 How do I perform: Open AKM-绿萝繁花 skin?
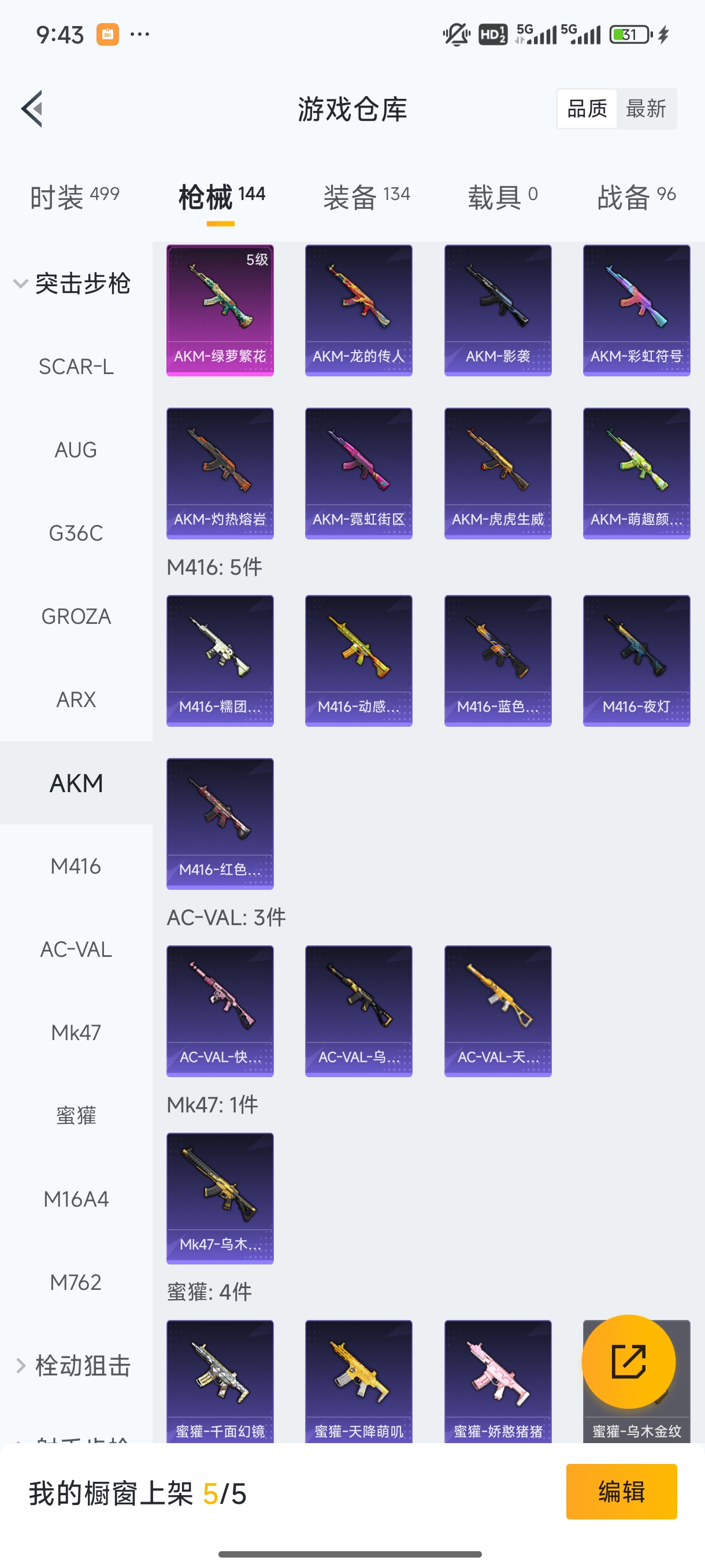click(x=220, y=310)
